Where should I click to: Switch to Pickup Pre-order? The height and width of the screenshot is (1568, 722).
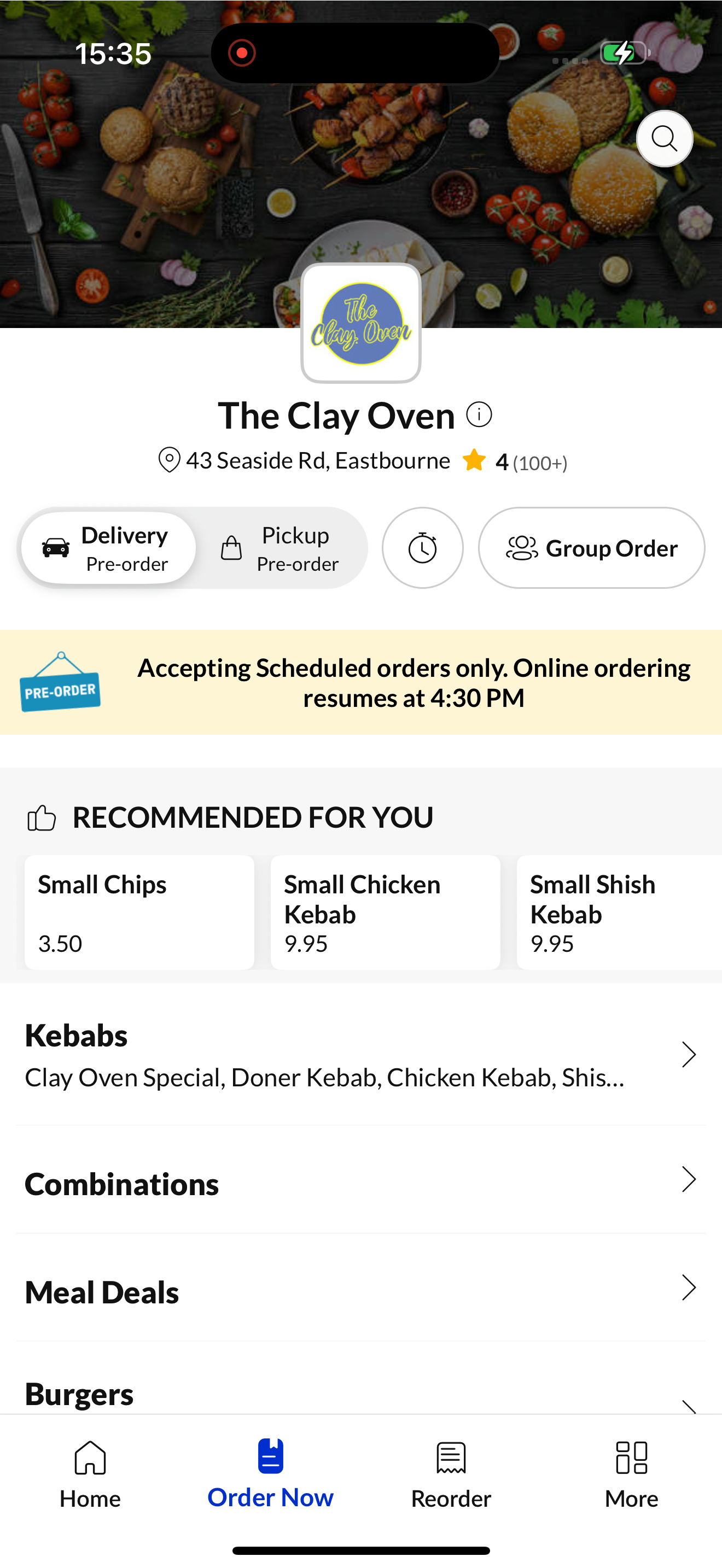[281, 548]
